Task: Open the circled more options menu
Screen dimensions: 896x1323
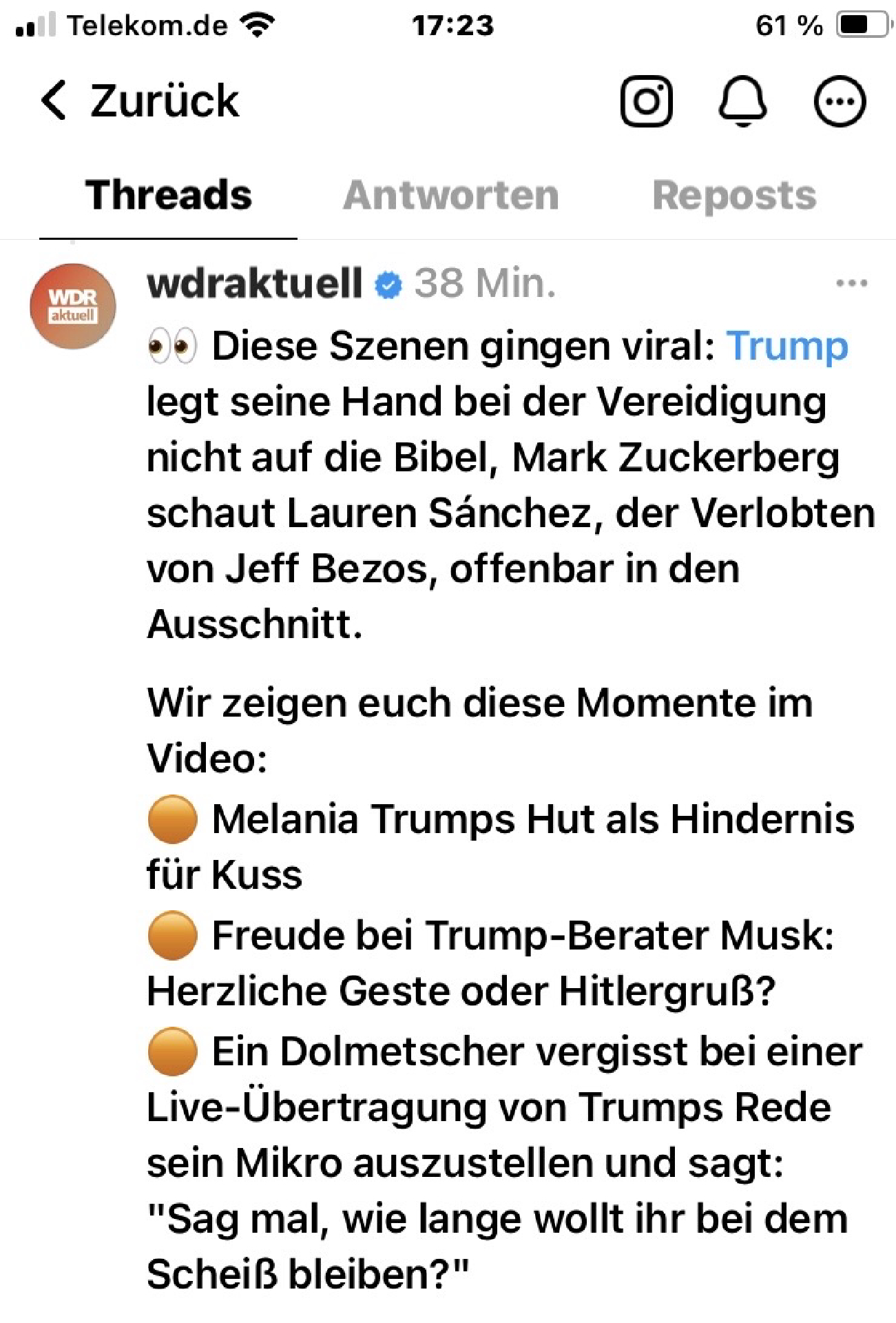Action: coord(839,101)
